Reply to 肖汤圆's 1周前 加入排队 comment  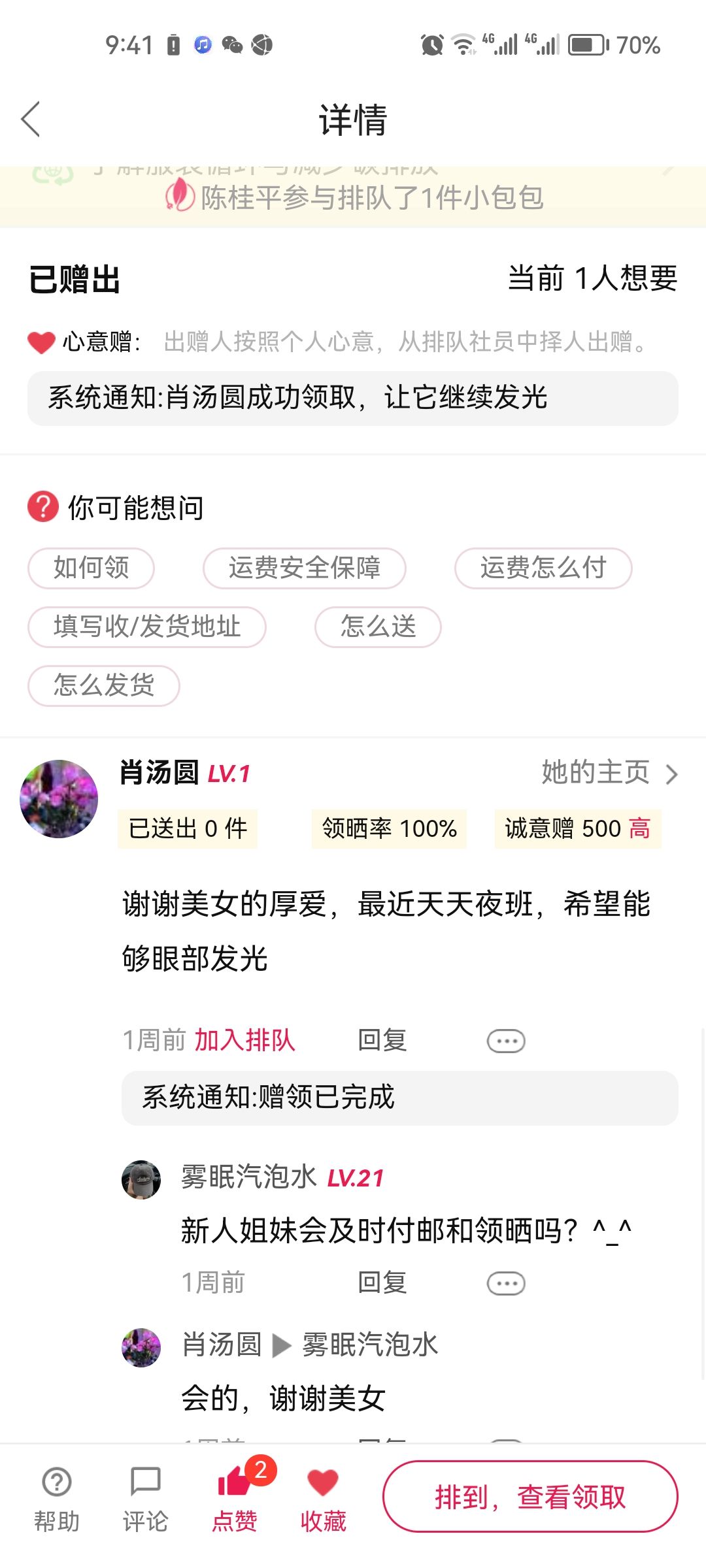click(382, 1040)
